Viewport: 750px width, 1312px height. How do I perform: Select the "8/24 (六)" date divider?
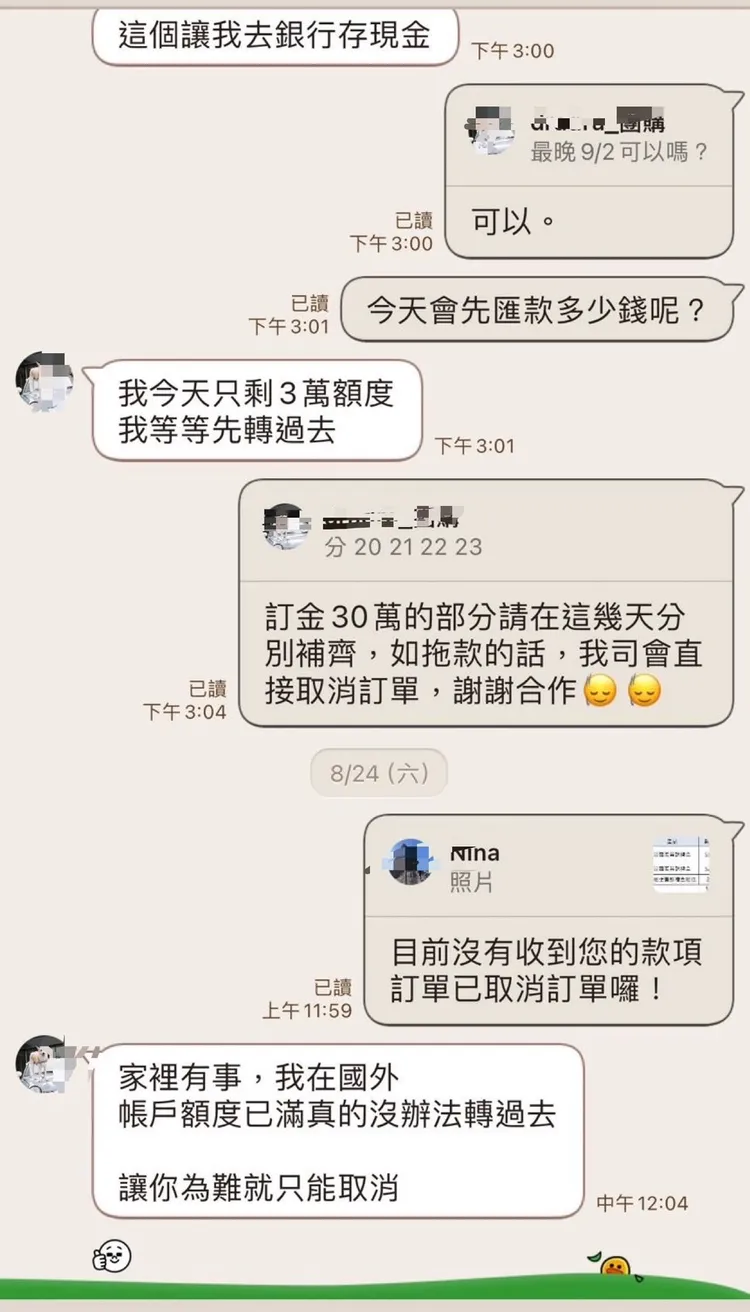pyautogui.click(x=379, y=774)
